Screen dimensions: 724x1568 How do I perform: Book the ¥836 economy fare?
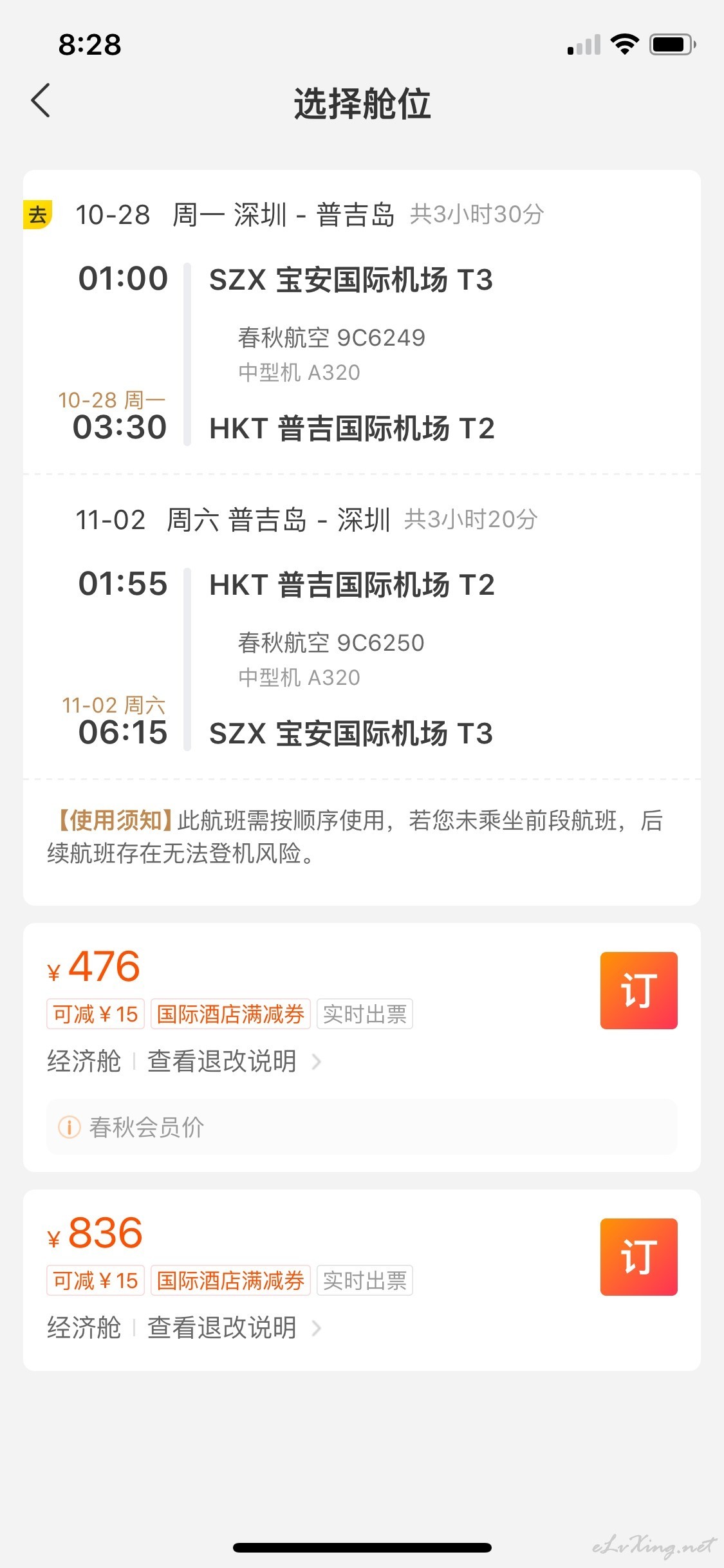click(x=638, y=1256)
